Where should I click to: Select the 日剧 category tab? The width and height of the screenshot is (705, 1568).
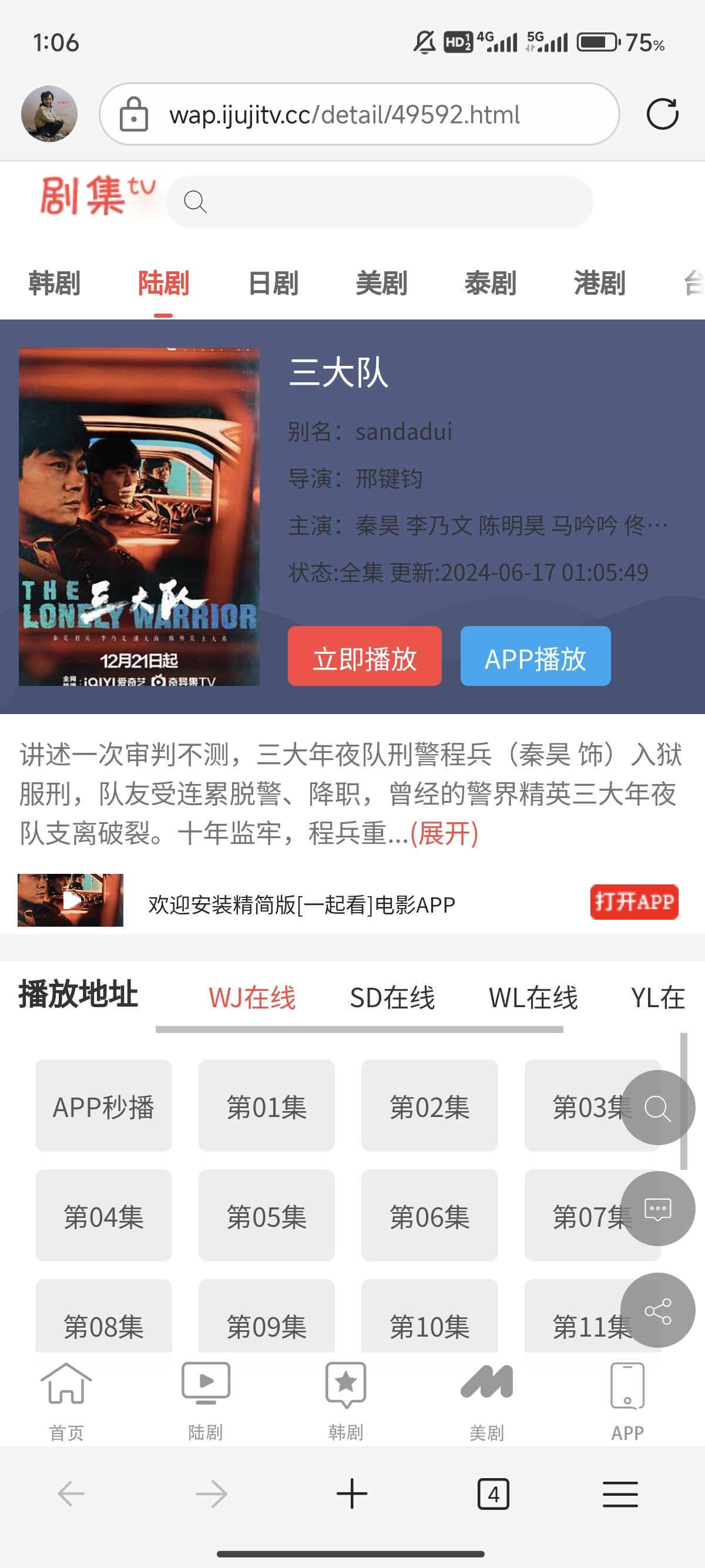pyautogui.click(x=273, y=283)
